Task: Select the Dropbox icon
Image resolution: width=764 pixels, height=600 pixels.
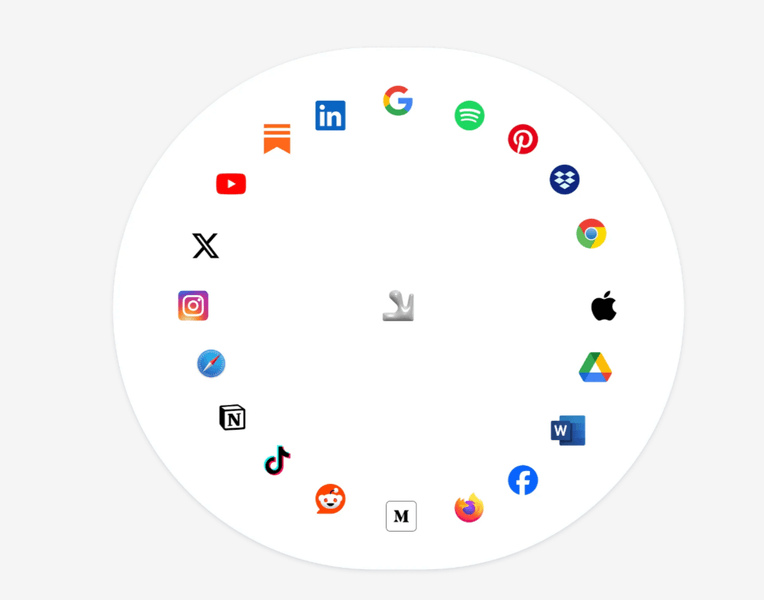Action: click(x=565, y=180)
